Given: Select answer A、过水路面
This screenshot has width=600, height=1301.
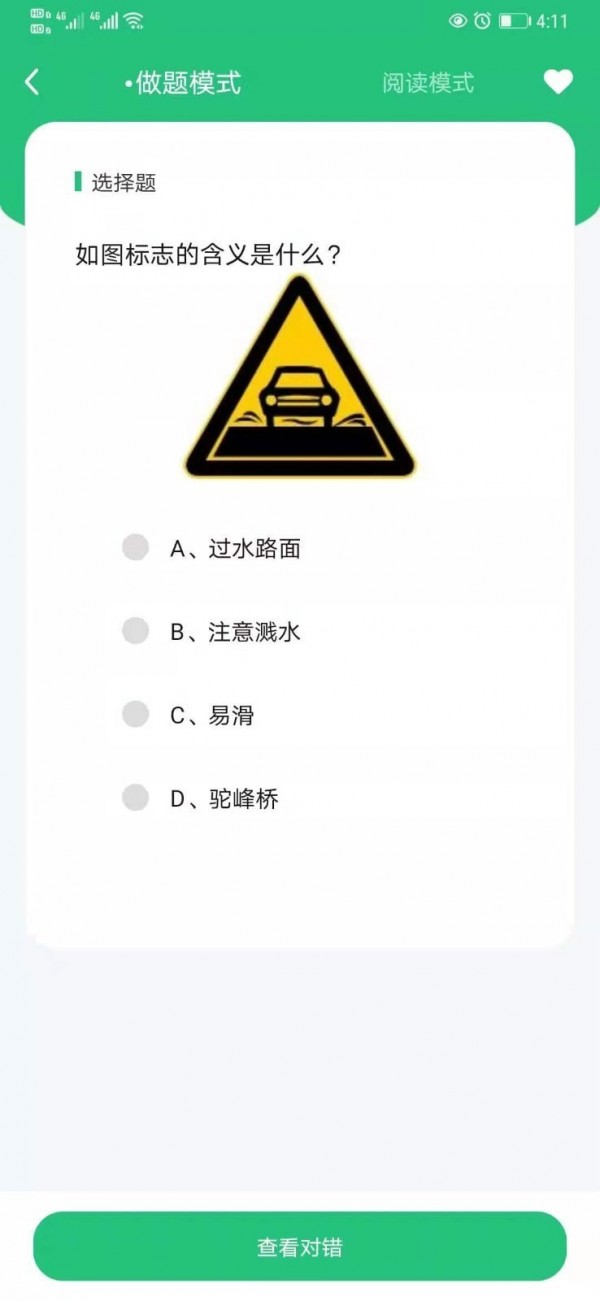Looking at the screenshot, I should point(136,548).
